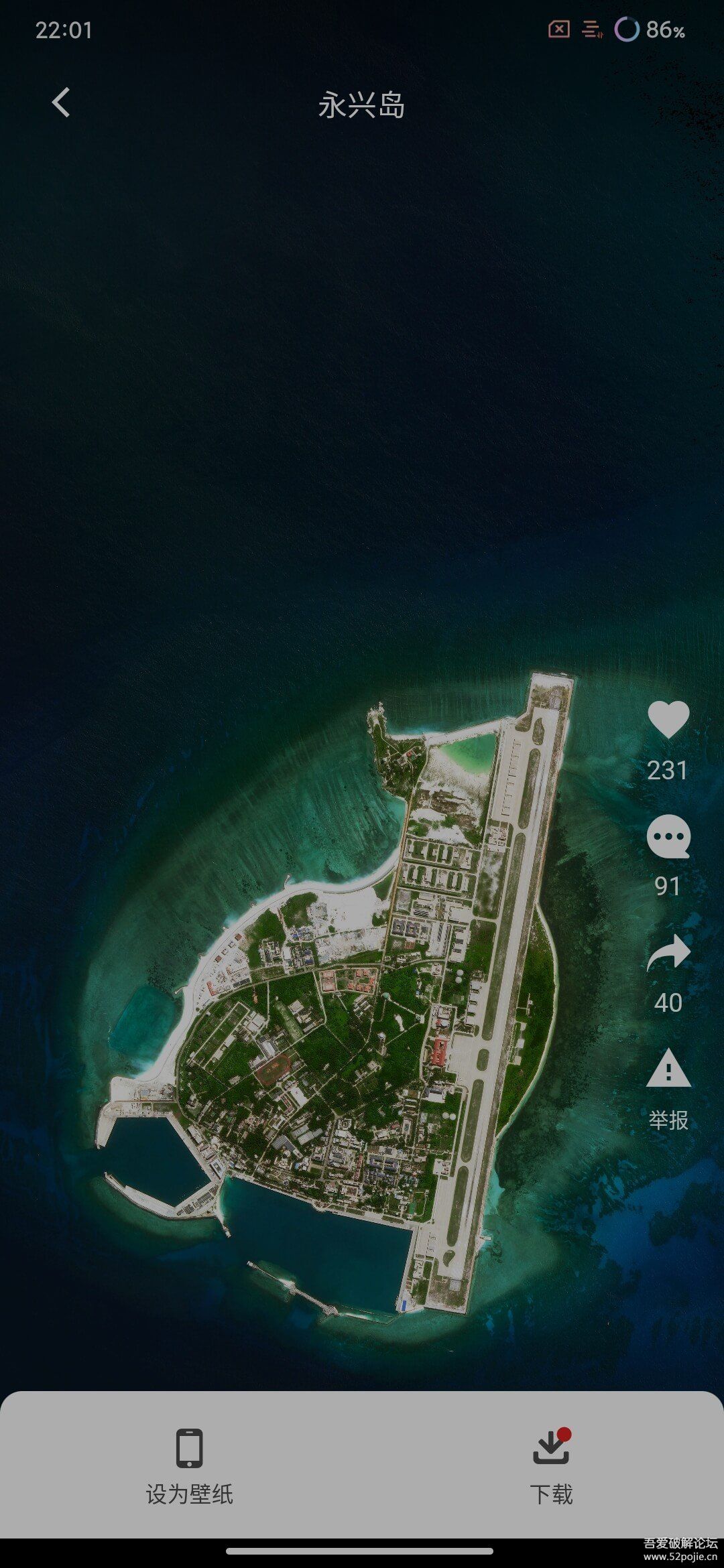The image size is (724, 1568).
Task: Go back using the left chevron arrow
Action: (x=60, y=102)
